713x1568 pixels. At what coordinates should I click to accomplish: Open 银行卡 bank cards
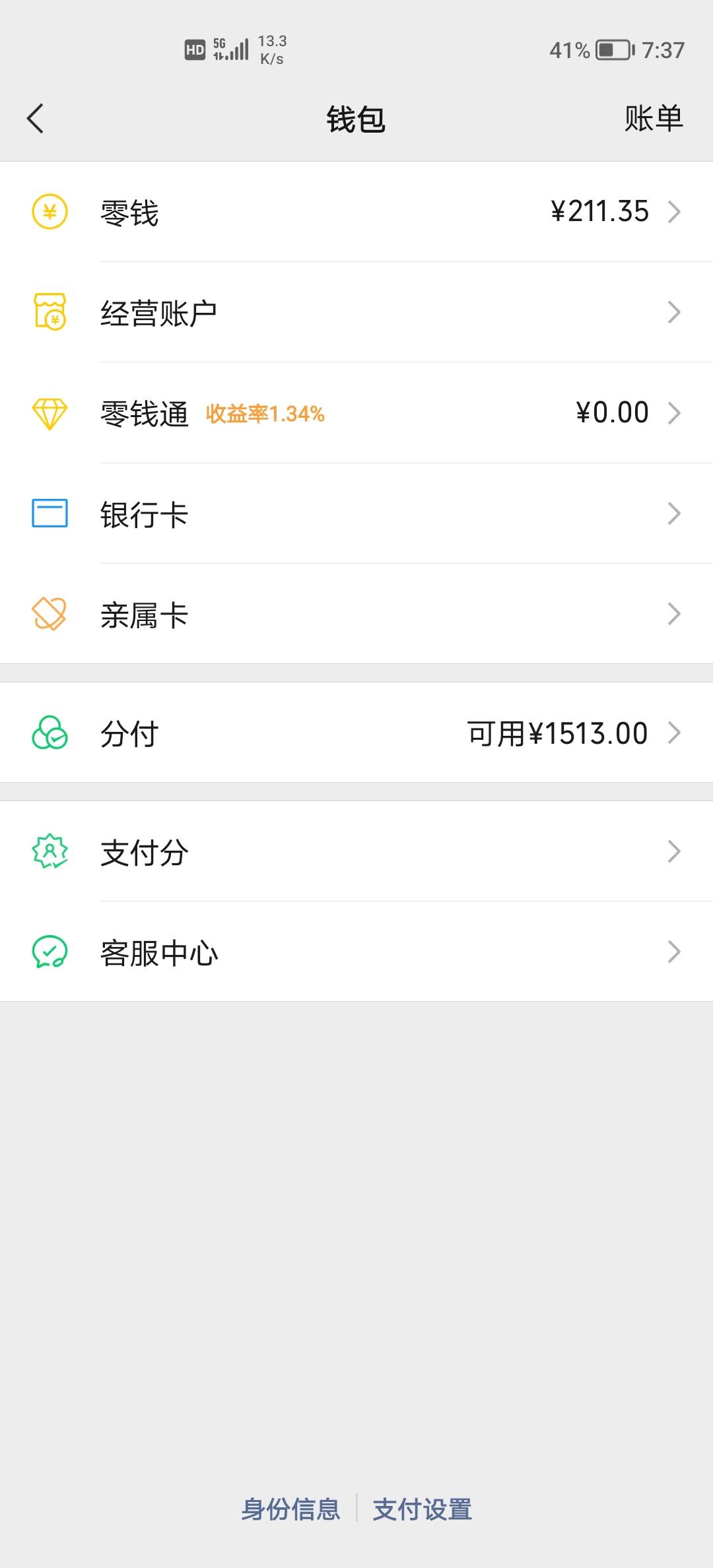pyautogui.click(x=356, y=513)
